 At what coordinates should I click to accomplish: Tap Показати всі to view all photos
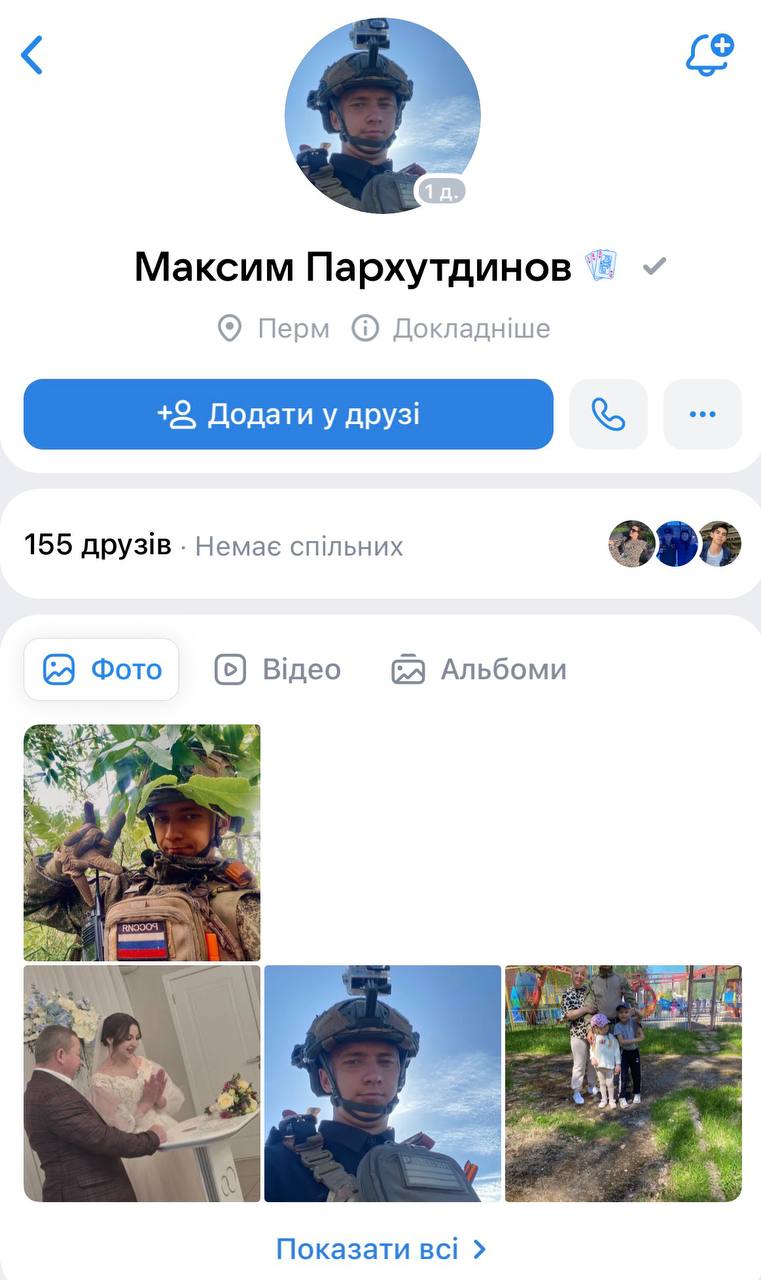[x=380, y=1249]
